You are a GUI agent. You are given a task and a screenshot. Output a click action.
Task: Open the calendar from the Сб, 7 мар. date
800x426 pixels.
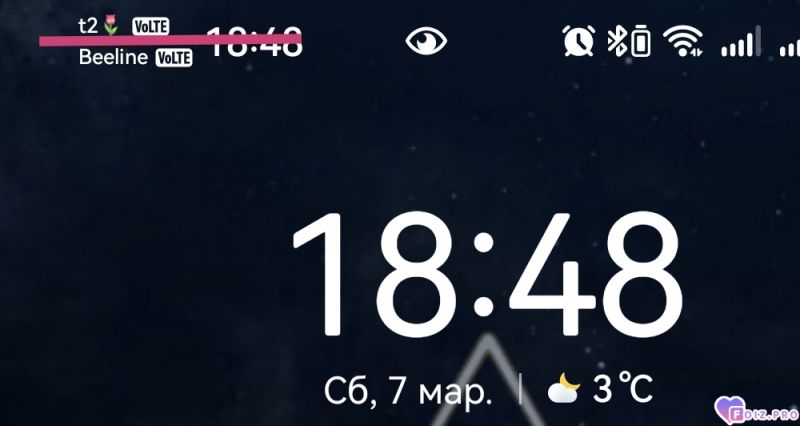click(x=409, y=391)
